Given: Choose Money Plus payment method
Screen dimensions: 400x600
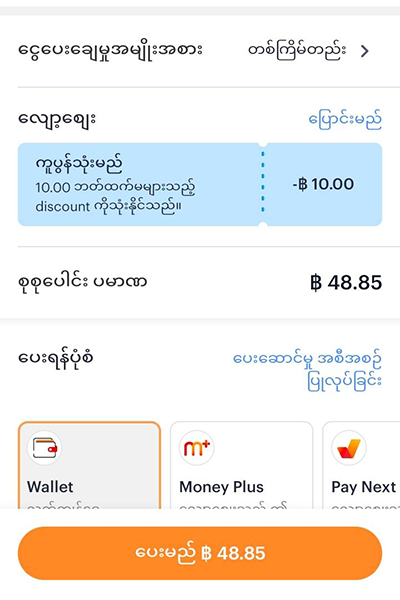Looking at the screenshot, I should (242, 465).
